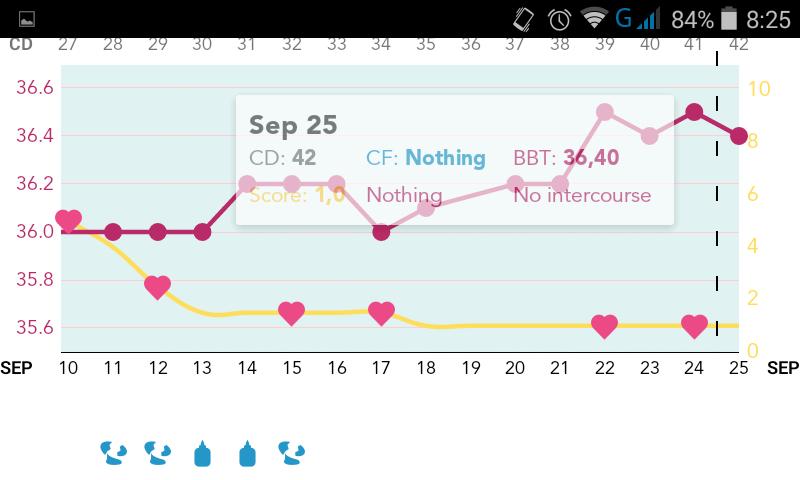Tap the heart marker on Sep 22

pos(604,326)
